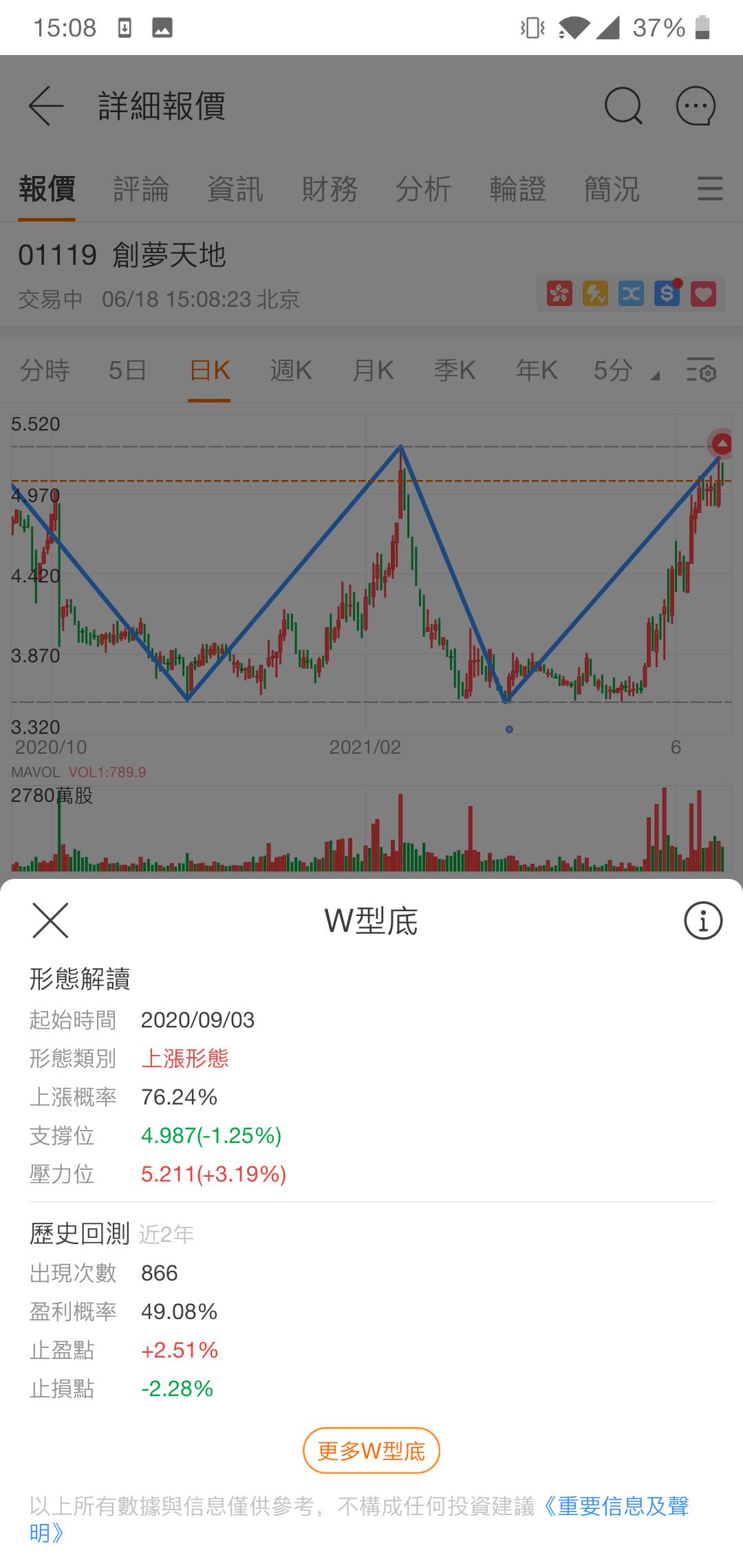Switch to the 資訊 tab
This screenshot has height=1568, width=743.
click(235, 189)
